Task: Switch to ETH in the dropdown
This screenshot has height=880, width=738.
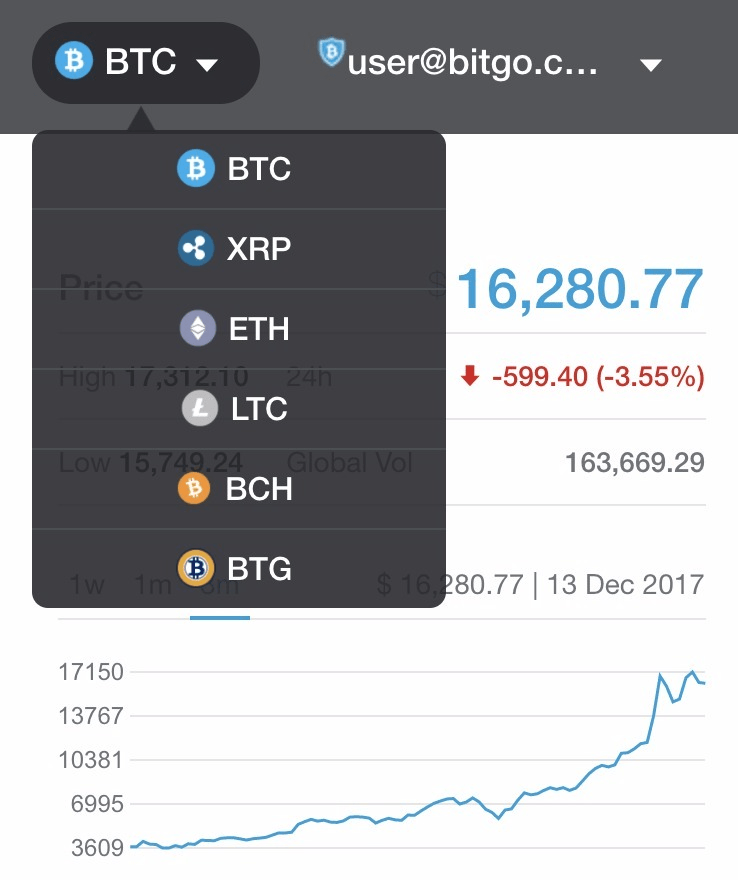Action: 238,328
